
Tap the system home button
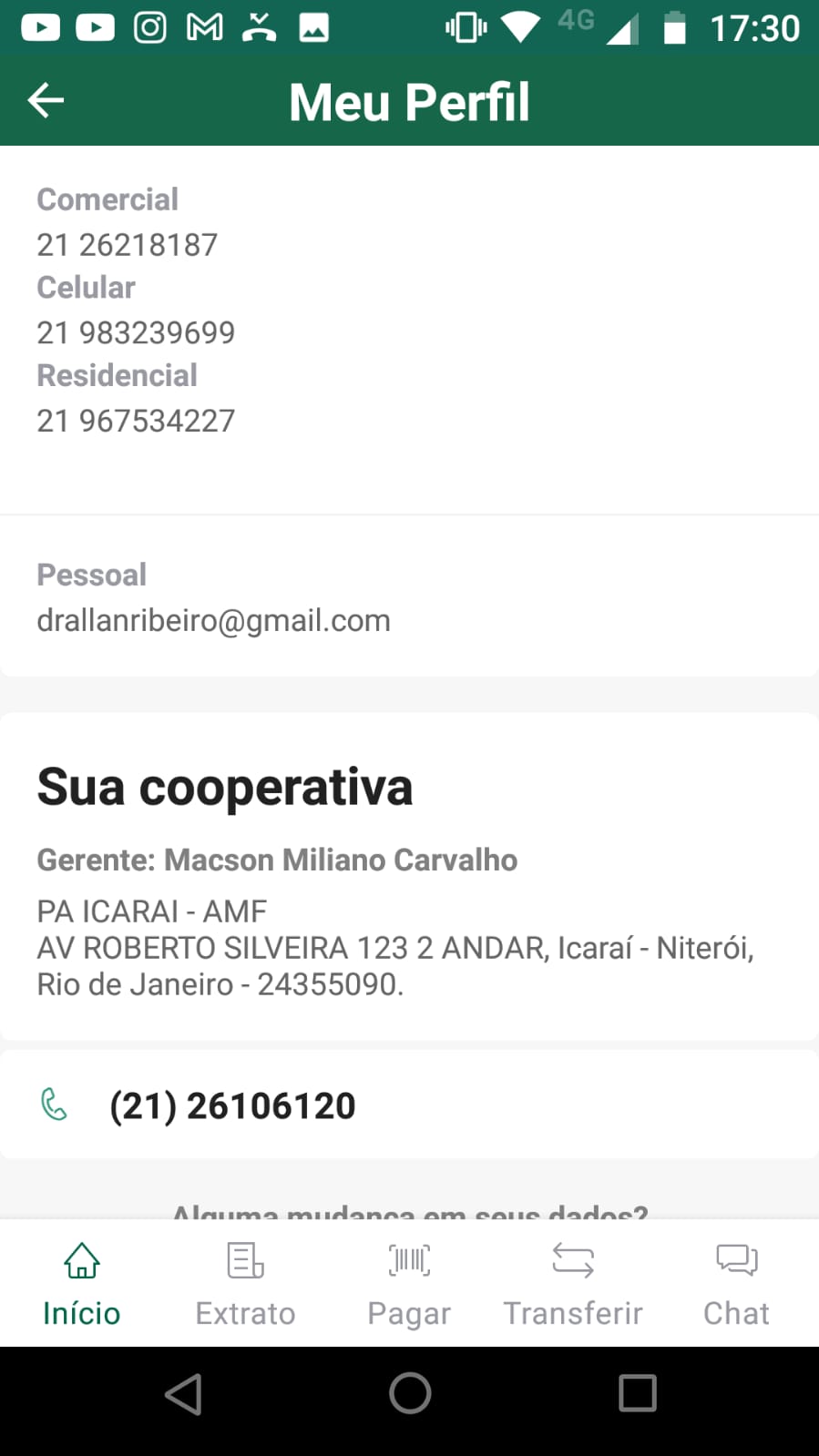[x=410, y=1393]
